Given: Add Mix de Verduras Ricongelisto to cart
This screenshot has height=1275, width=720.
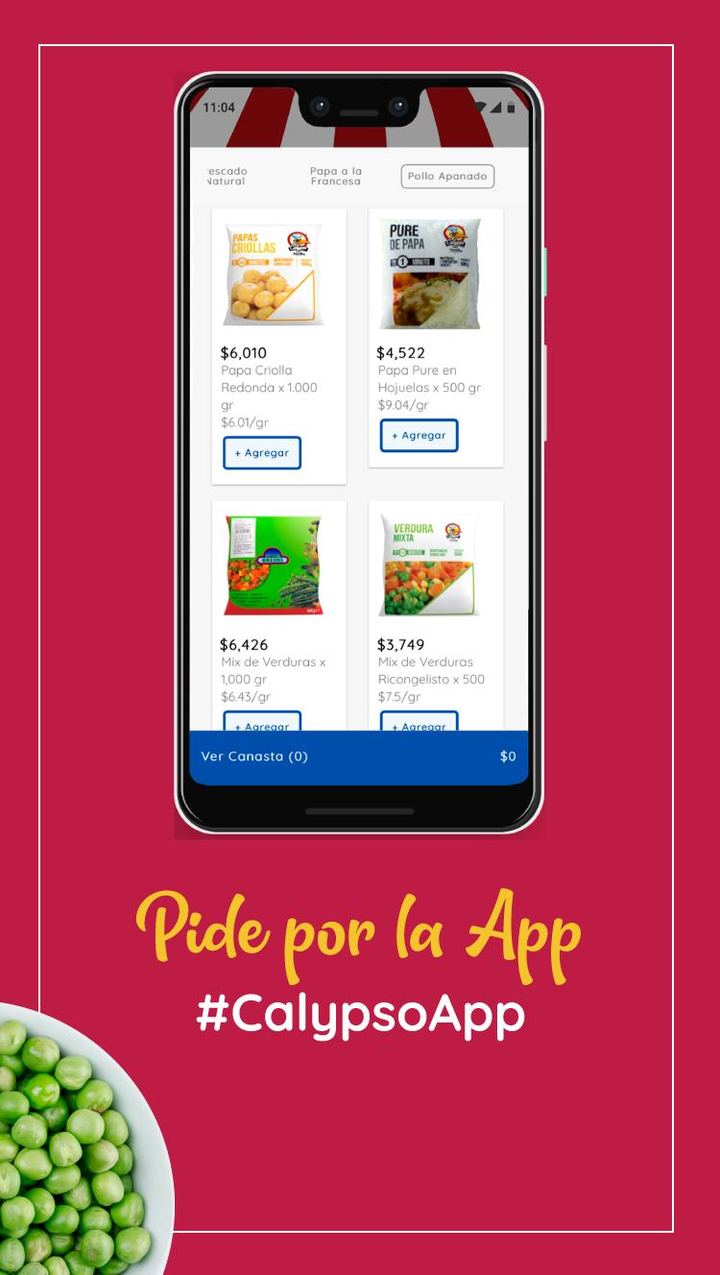Looking at the screenshot, I should click(x=419, y=725).
